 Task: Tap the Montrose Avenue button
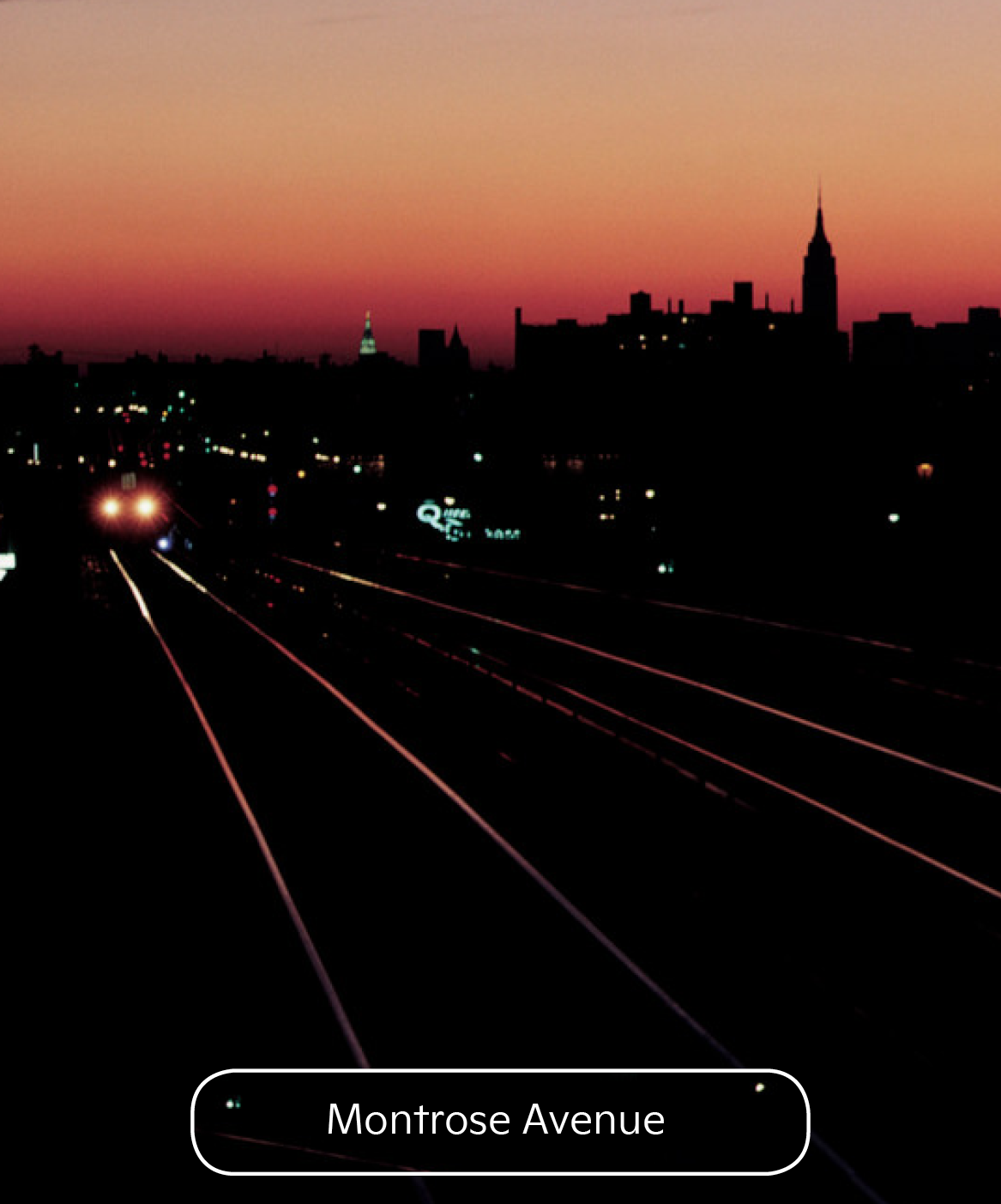(500, 1121)
